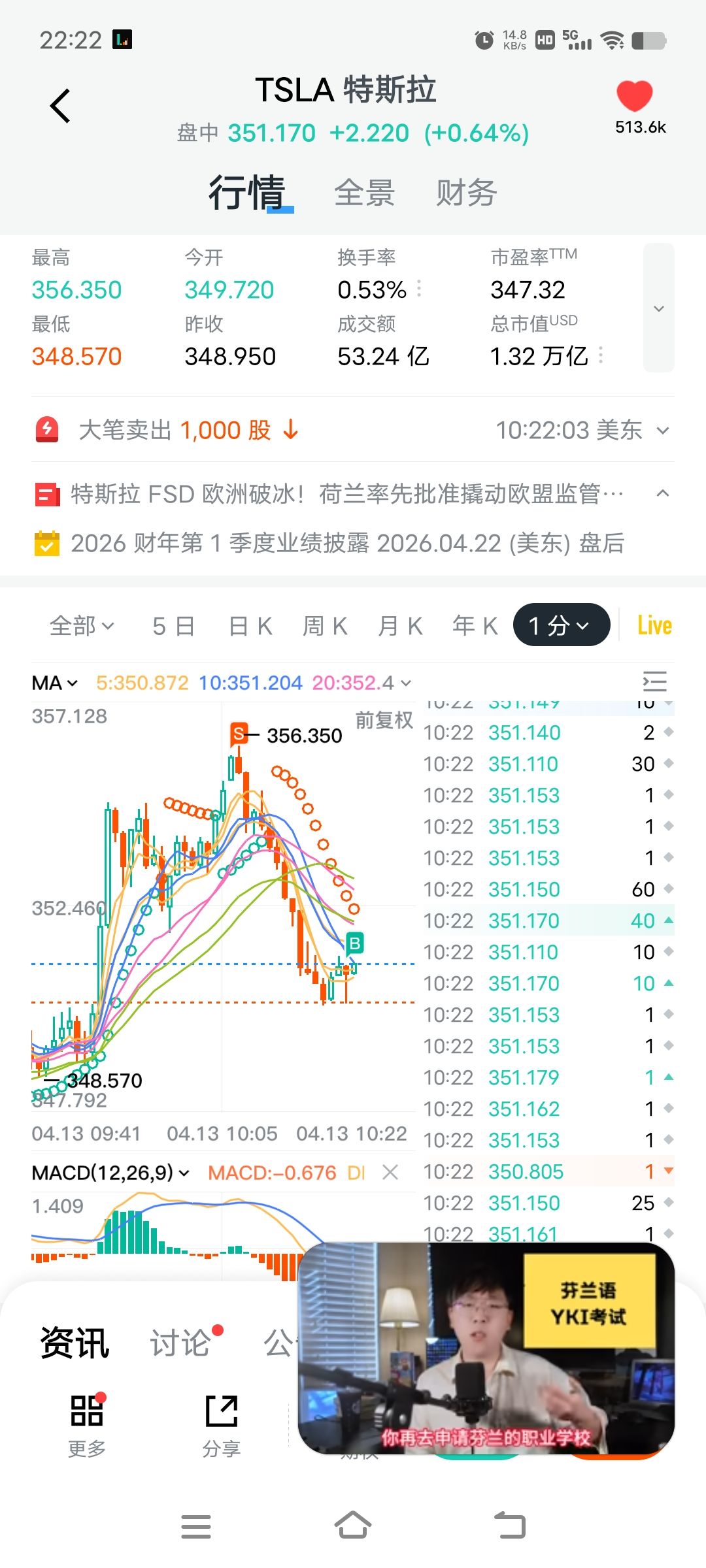
Task: Expand the stock stats panel chevron
Action: 658,308
